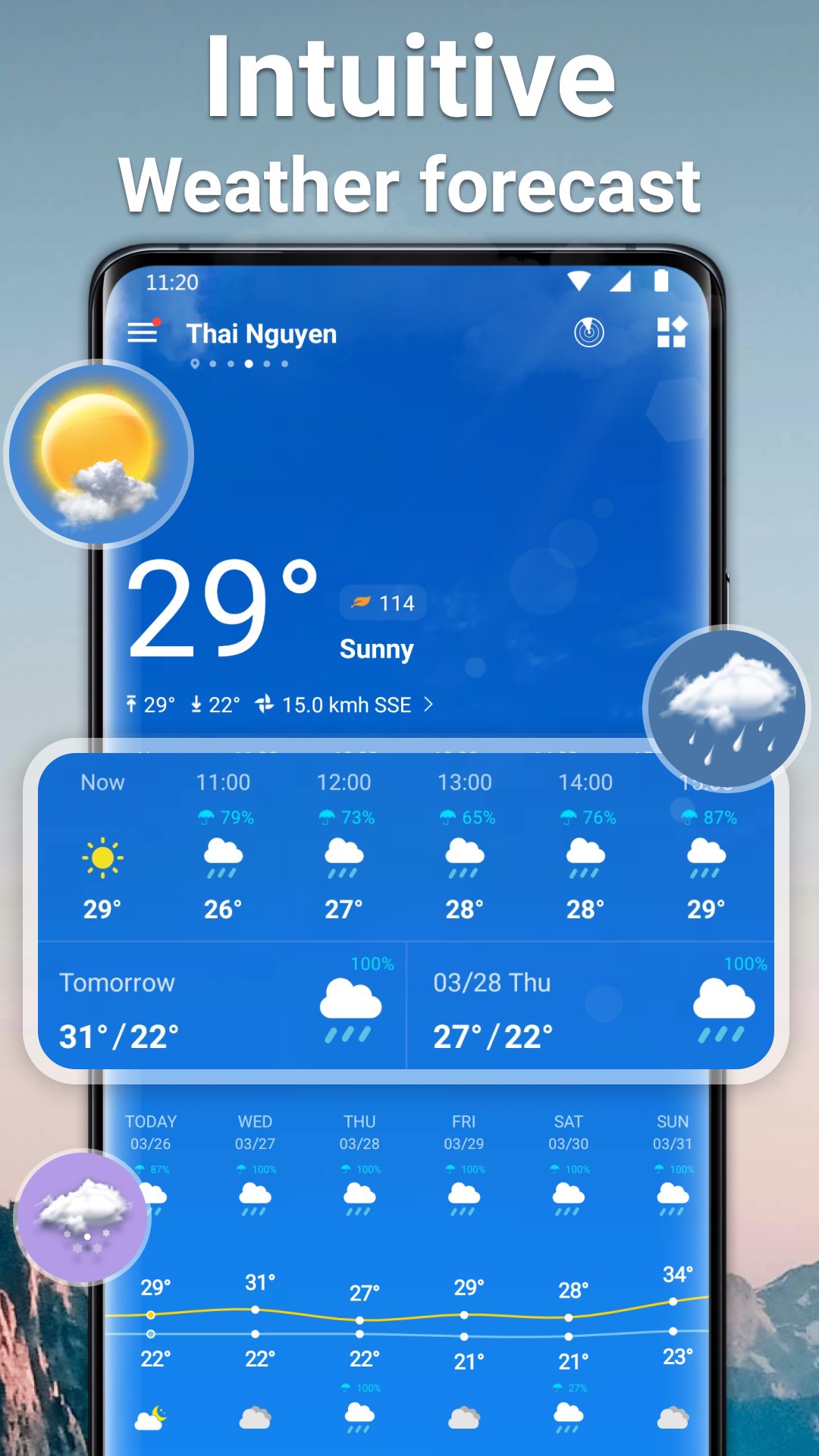Image resolution: width=819 pixels, height=1456 pixels.
Task: Expand wind details using the chevron
Action: [429, 704]
